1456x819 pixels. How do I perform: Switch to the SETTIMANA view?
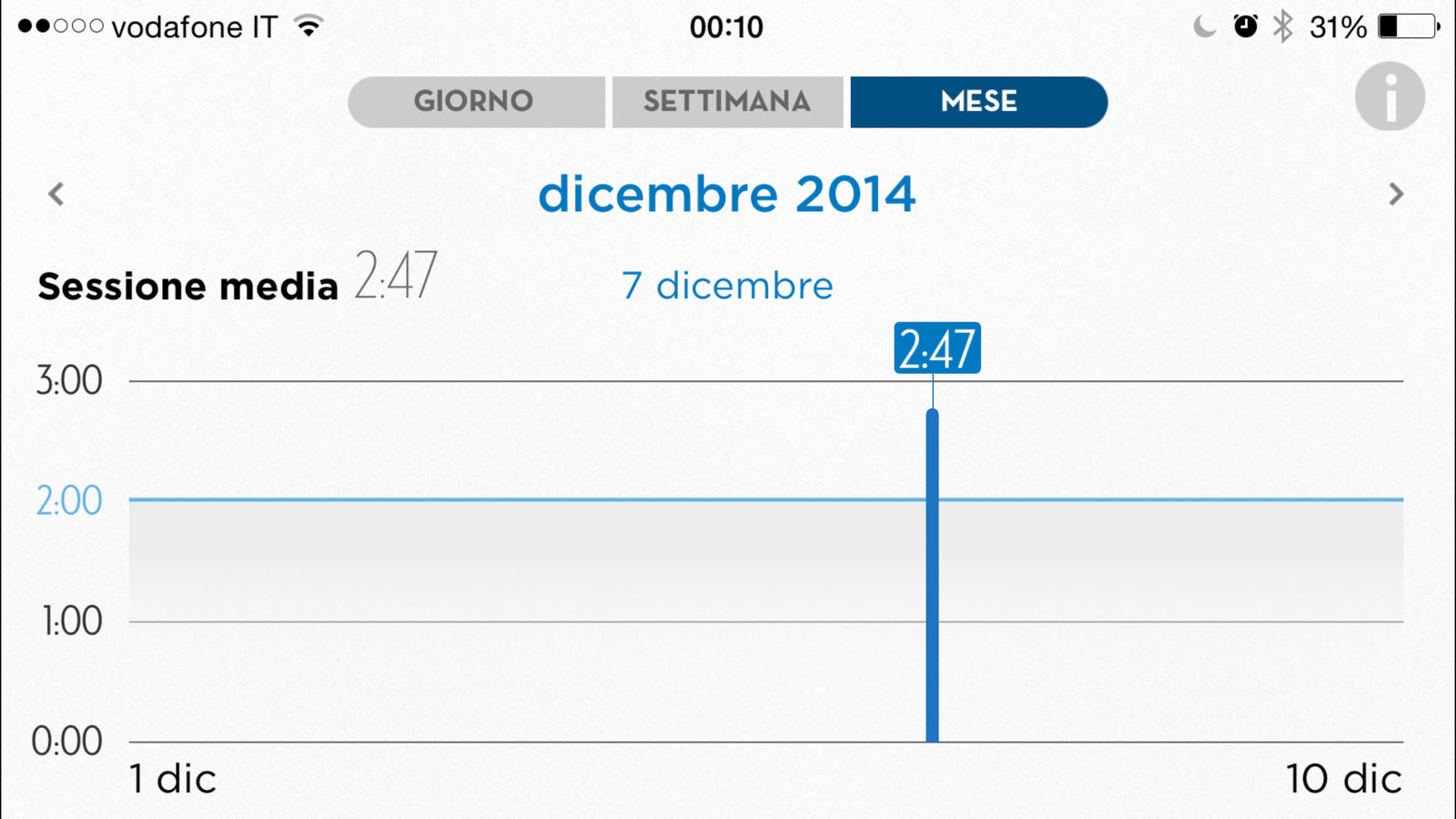pos(727,101)
